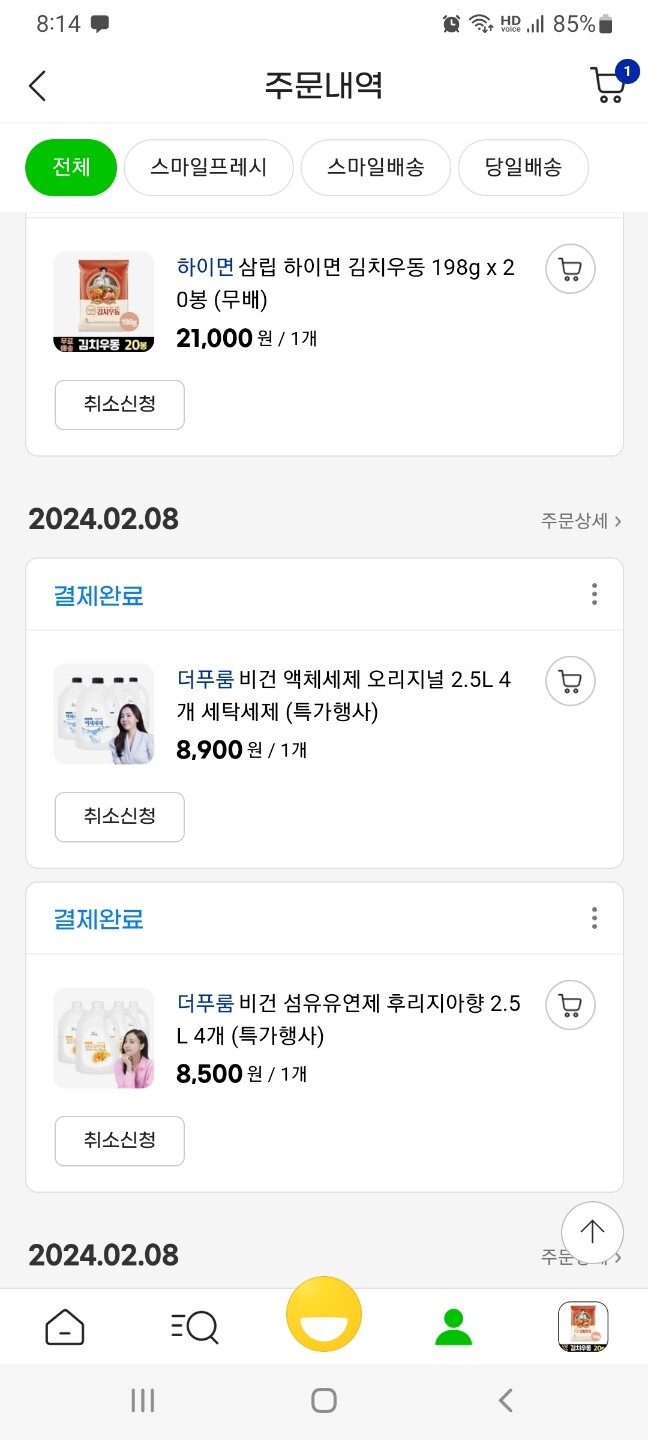
Task: Switch to the 스마일배송 filter
Action: [x=376, y=167]
